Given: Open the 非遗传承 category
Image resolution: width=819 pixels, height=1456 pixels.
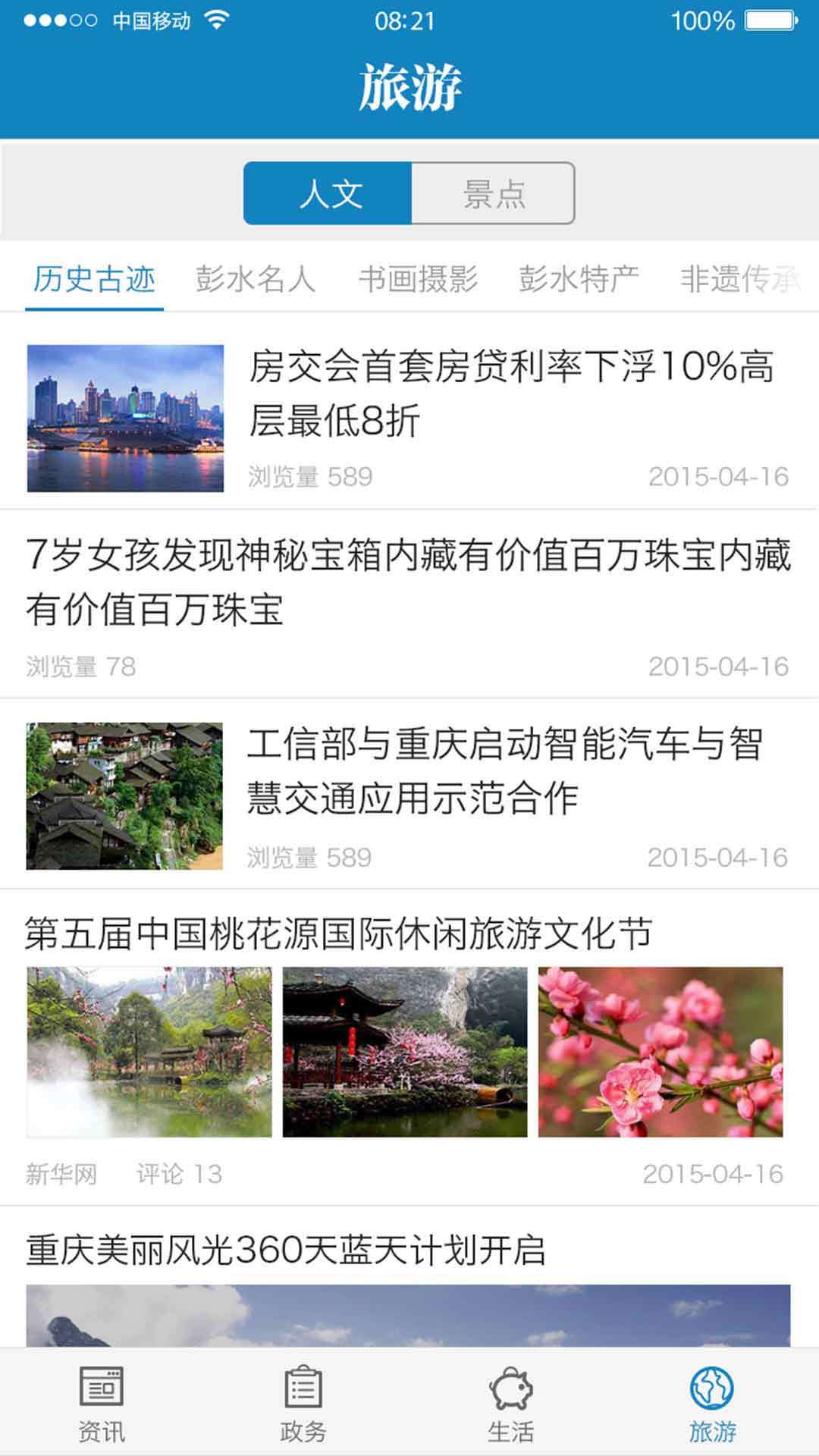Looking at the screenshot, I should 739,278.
